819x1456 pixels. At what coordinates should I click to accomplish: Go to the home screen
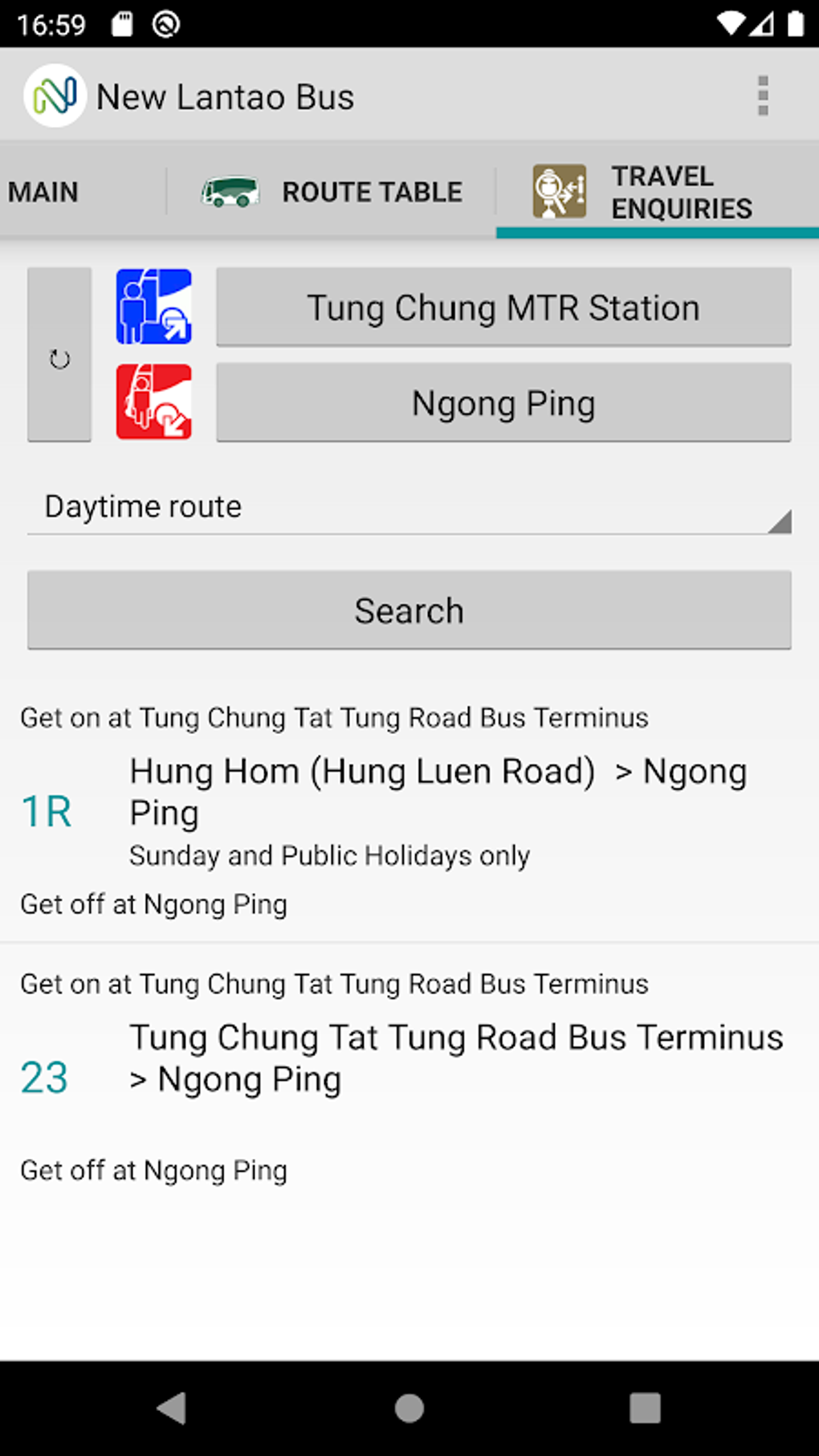click(x=409, y=1408)
